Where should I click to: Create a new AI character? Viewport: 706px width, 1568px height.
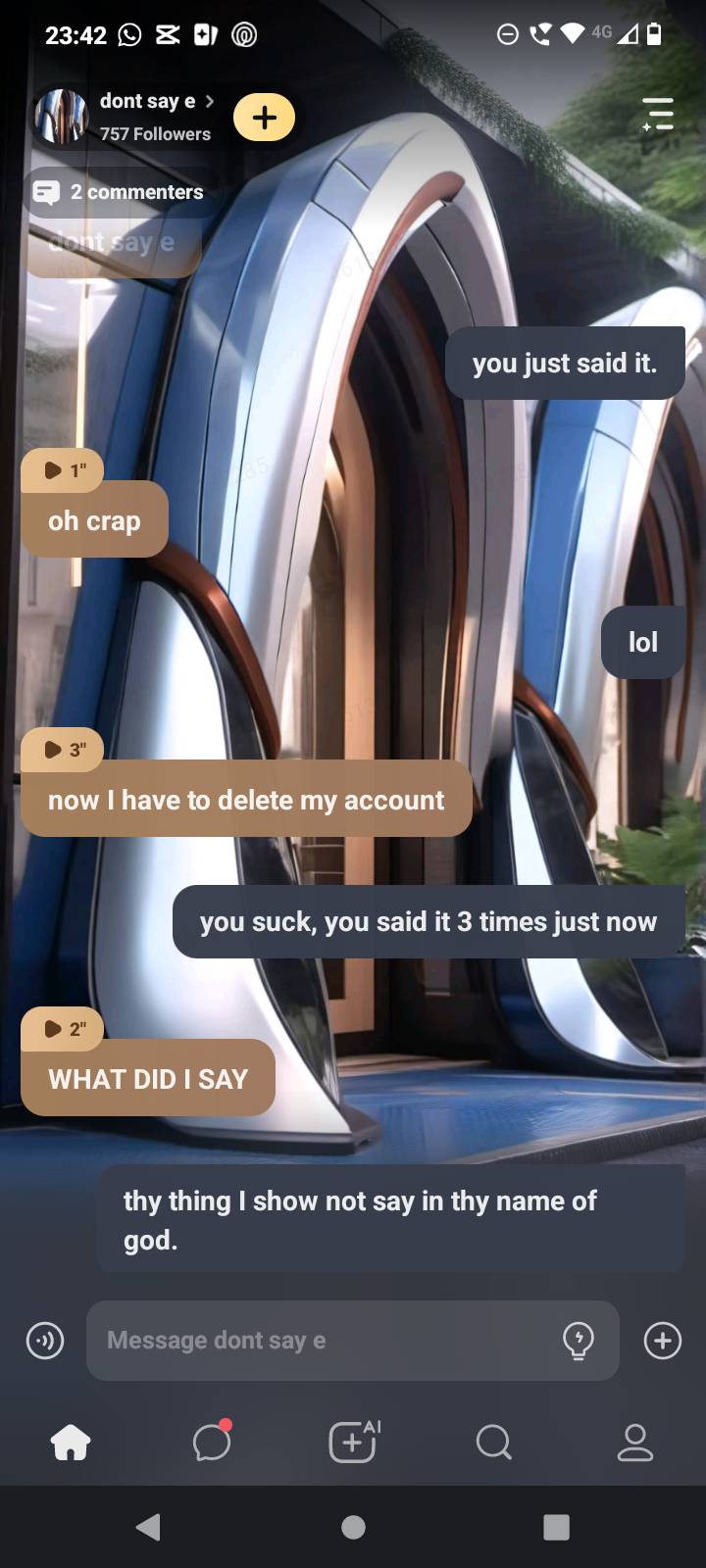(353, 1442)
